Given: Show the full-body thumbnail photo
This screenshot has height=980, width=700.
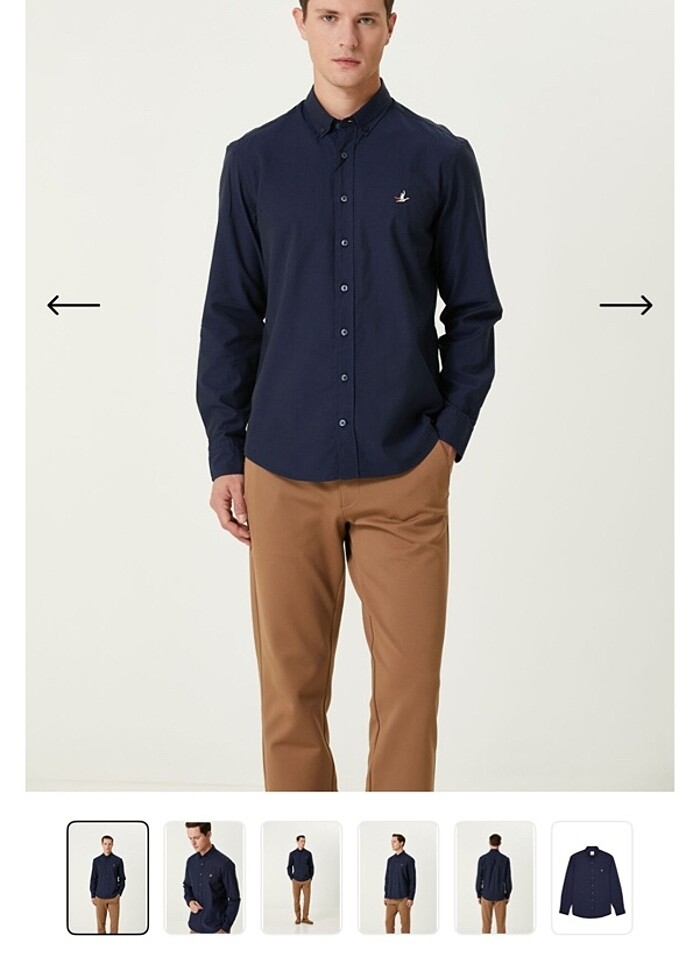Looking at the screenshot, I should [301, 877].
